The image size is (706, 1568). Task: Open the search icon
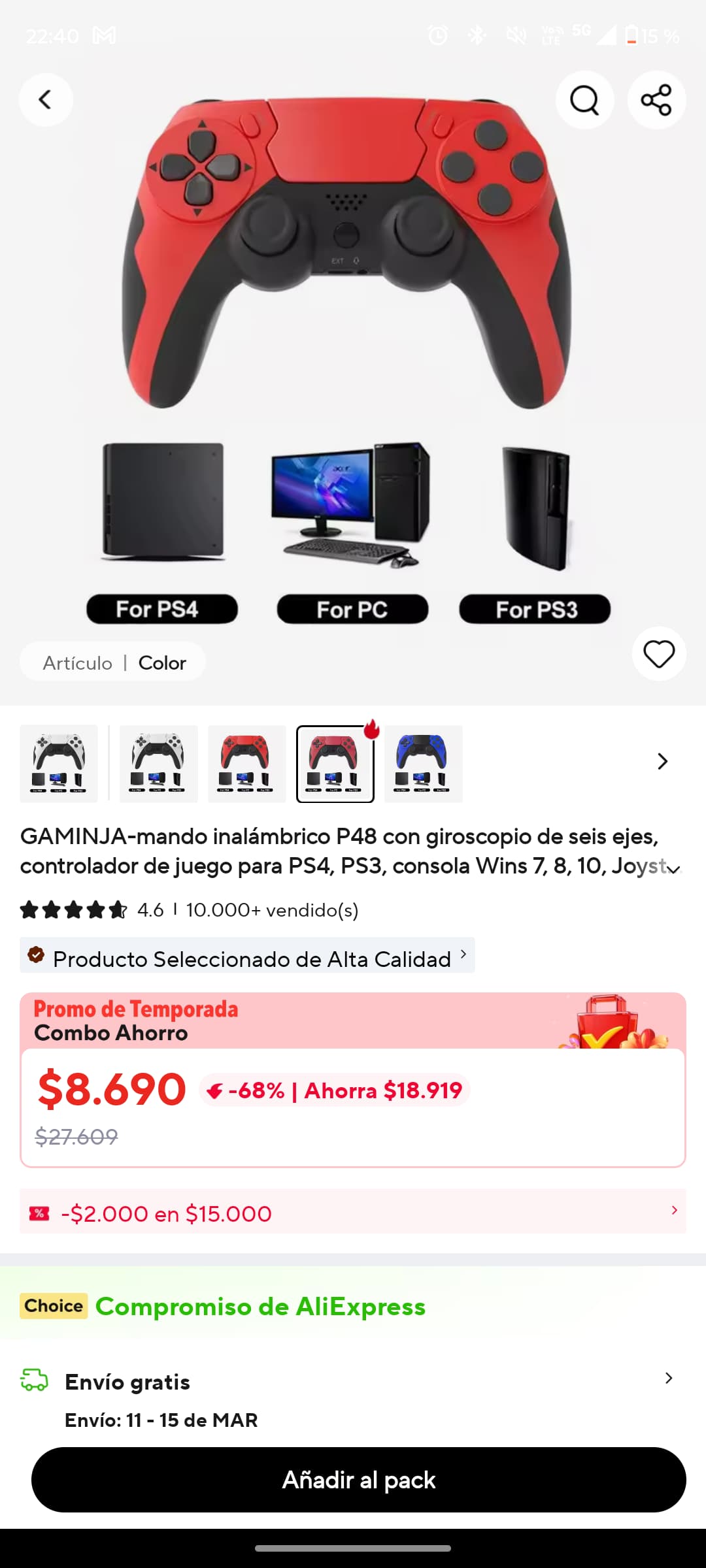(584, 100)
